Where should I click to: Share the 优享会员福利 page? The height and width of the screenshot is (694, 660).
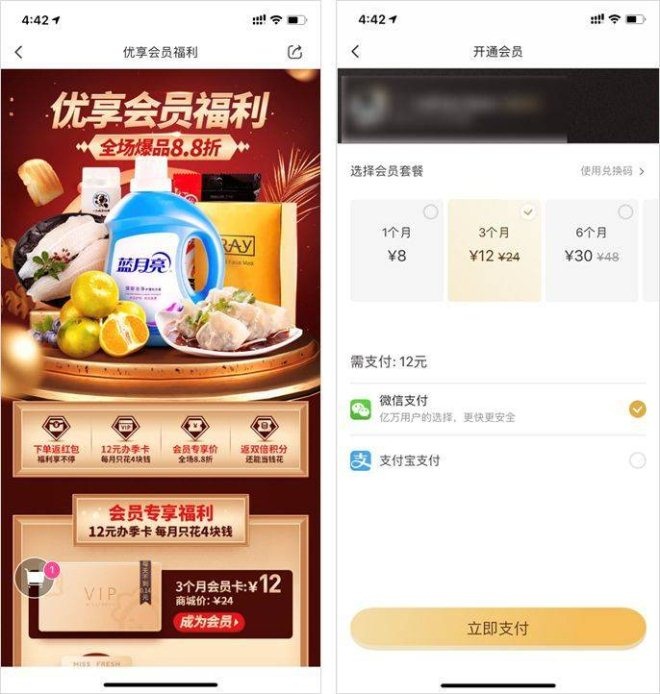tap(294, 52)
